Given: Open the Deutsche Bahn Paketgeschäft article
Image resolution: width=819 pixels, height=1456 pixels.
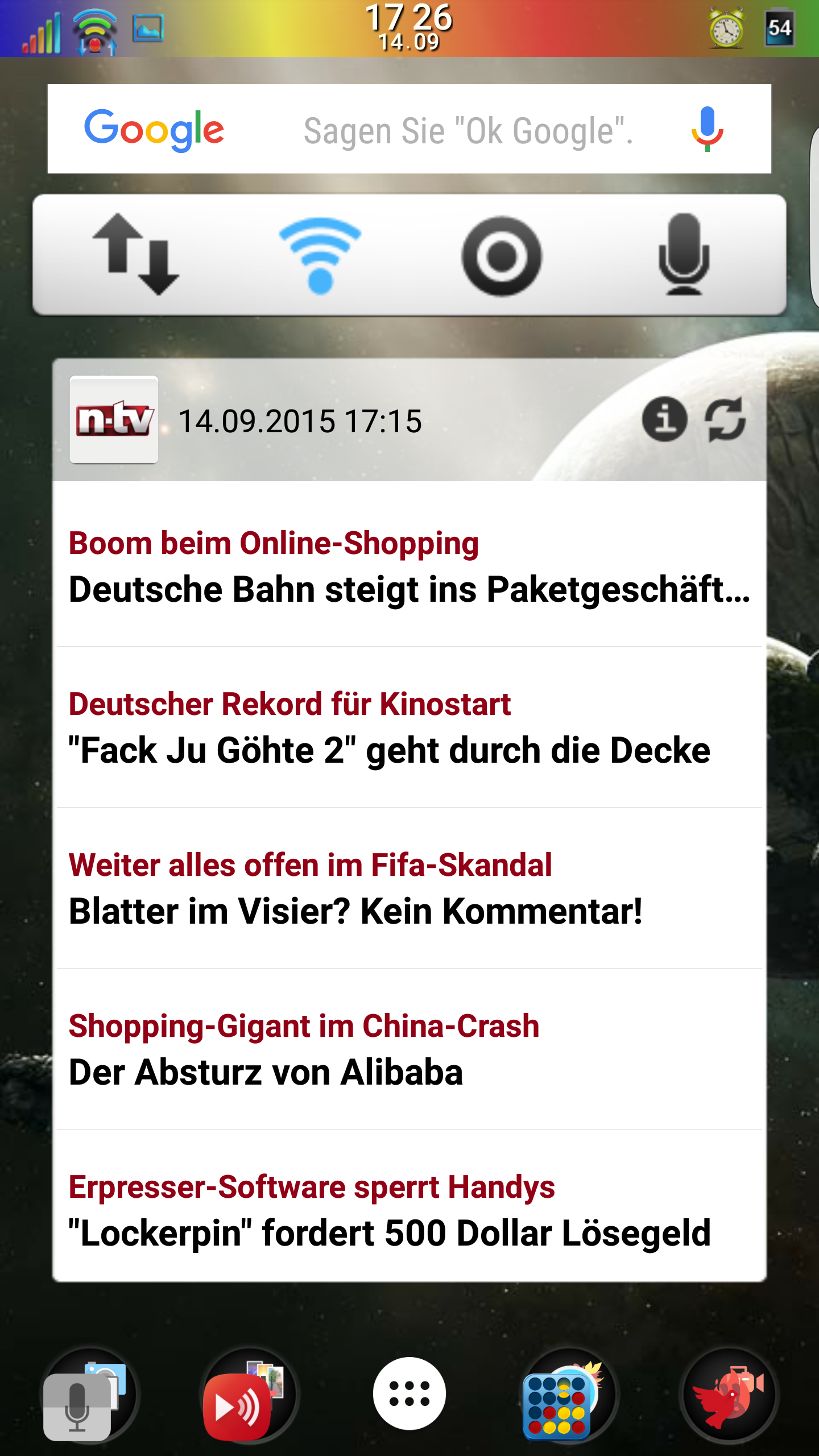Looking at the screenshot, I should (x=409, y=566).
